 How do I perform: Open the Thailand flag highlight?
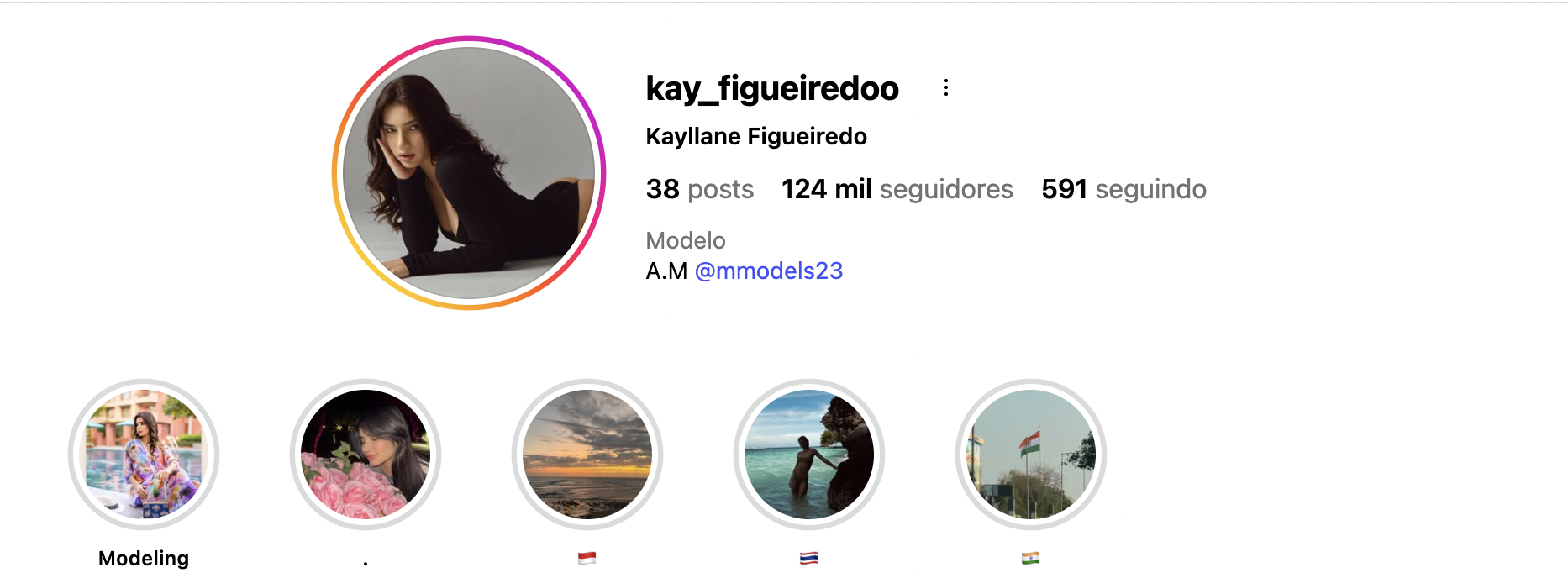809,455
